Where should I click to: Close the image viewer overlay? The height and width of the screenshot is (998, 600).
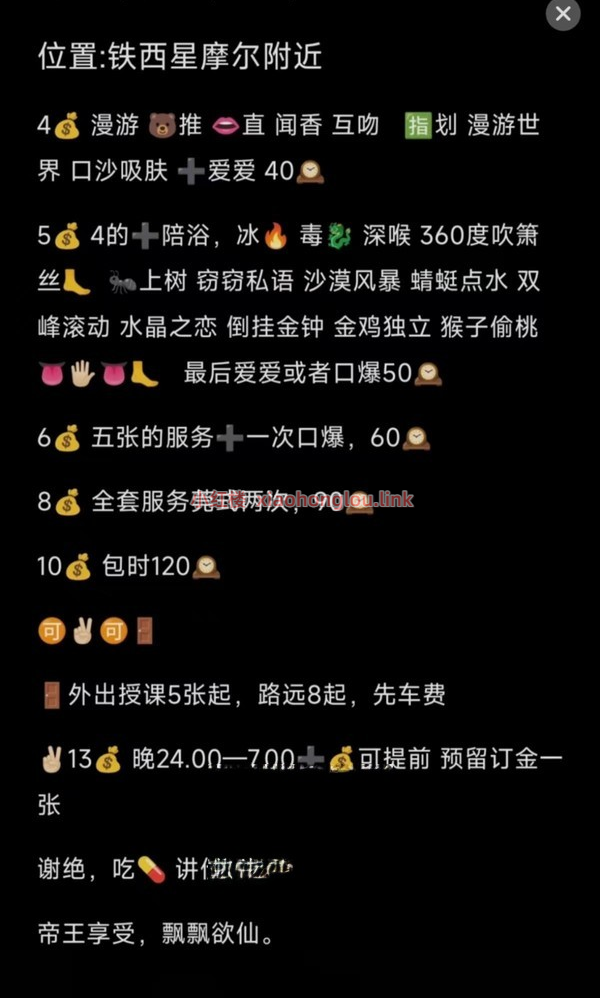563,14
